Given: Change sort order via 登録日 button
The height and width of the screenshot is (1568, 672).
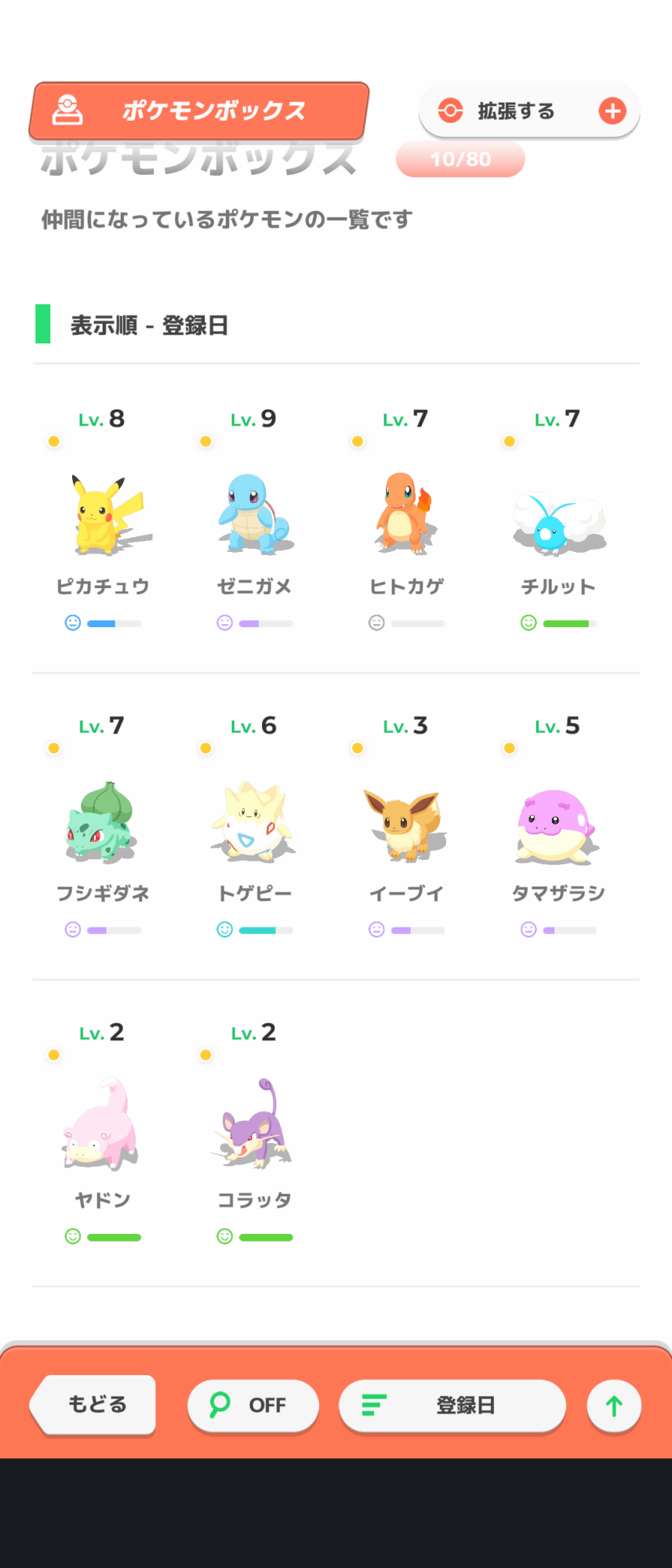Looking at the screenshot, I should tap(452, 1405).
